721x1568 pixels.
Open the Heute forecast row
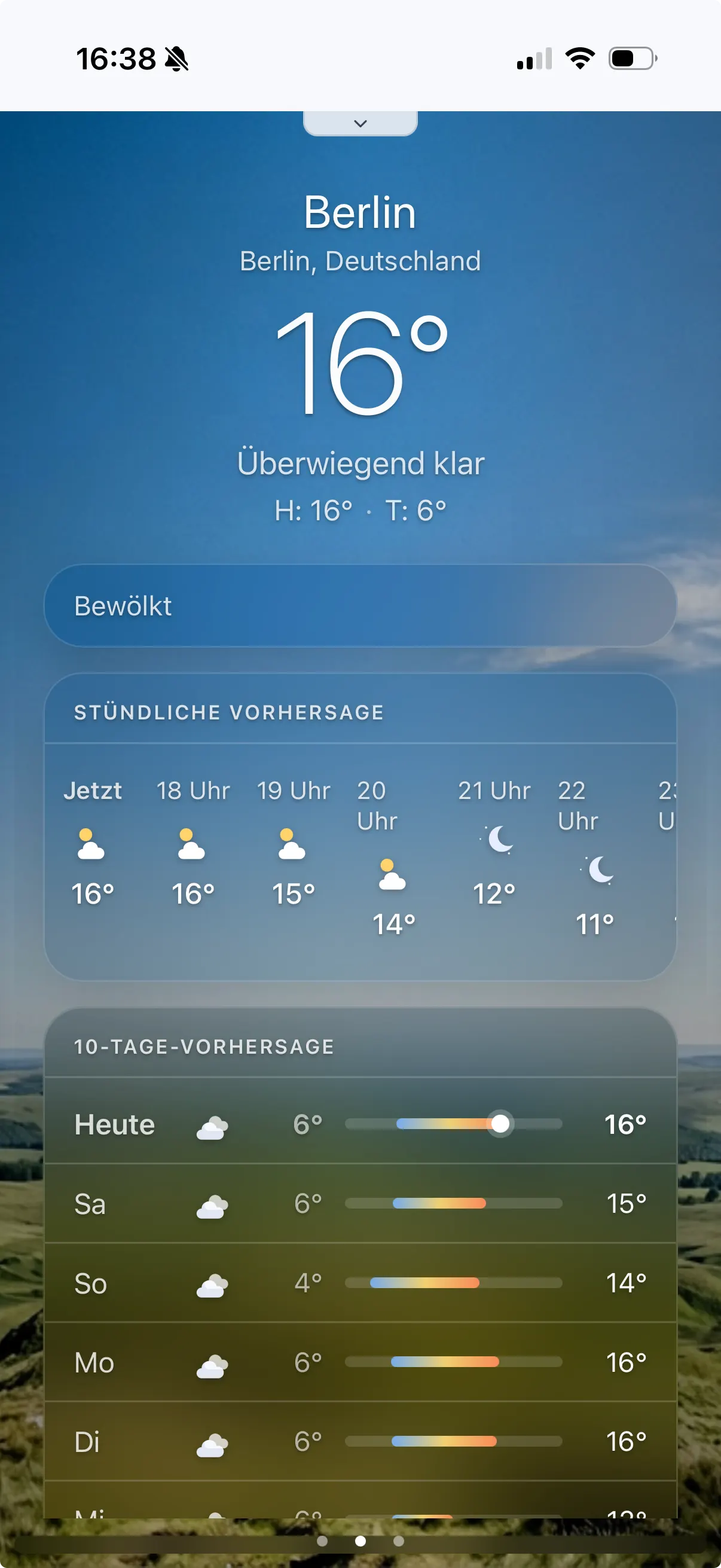click(360, 1124)
